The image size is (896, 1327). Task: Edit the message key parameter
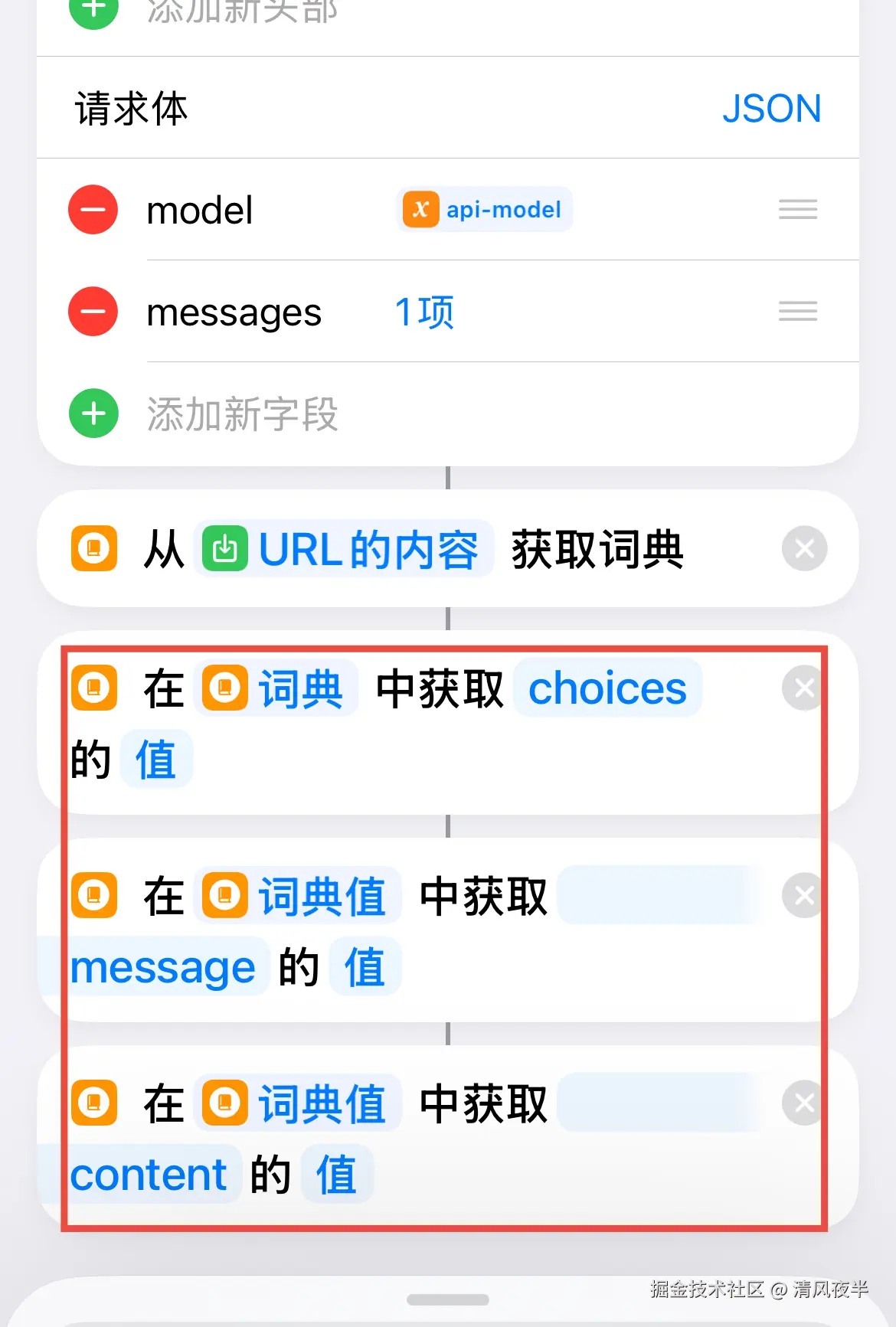point(162,968)
